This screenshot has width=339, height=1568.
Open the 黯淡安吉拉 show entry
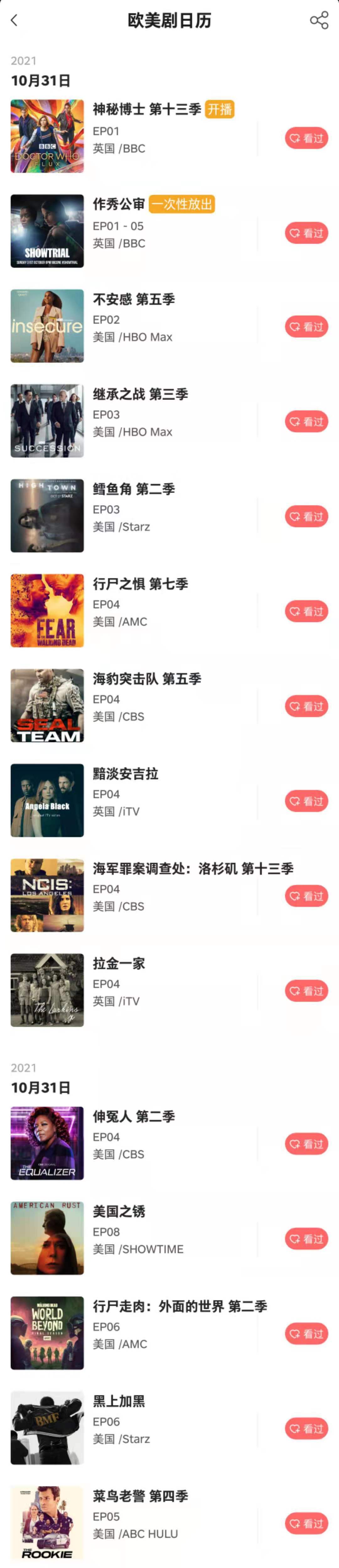[125, 774]
